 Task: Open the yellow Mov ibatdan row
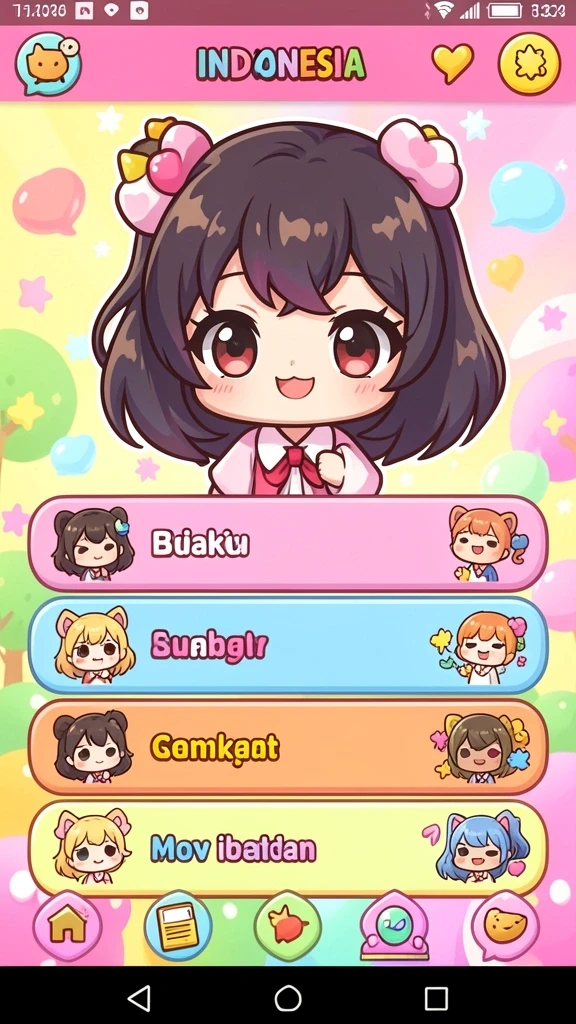pyautogui.click(x=288, y=848)
